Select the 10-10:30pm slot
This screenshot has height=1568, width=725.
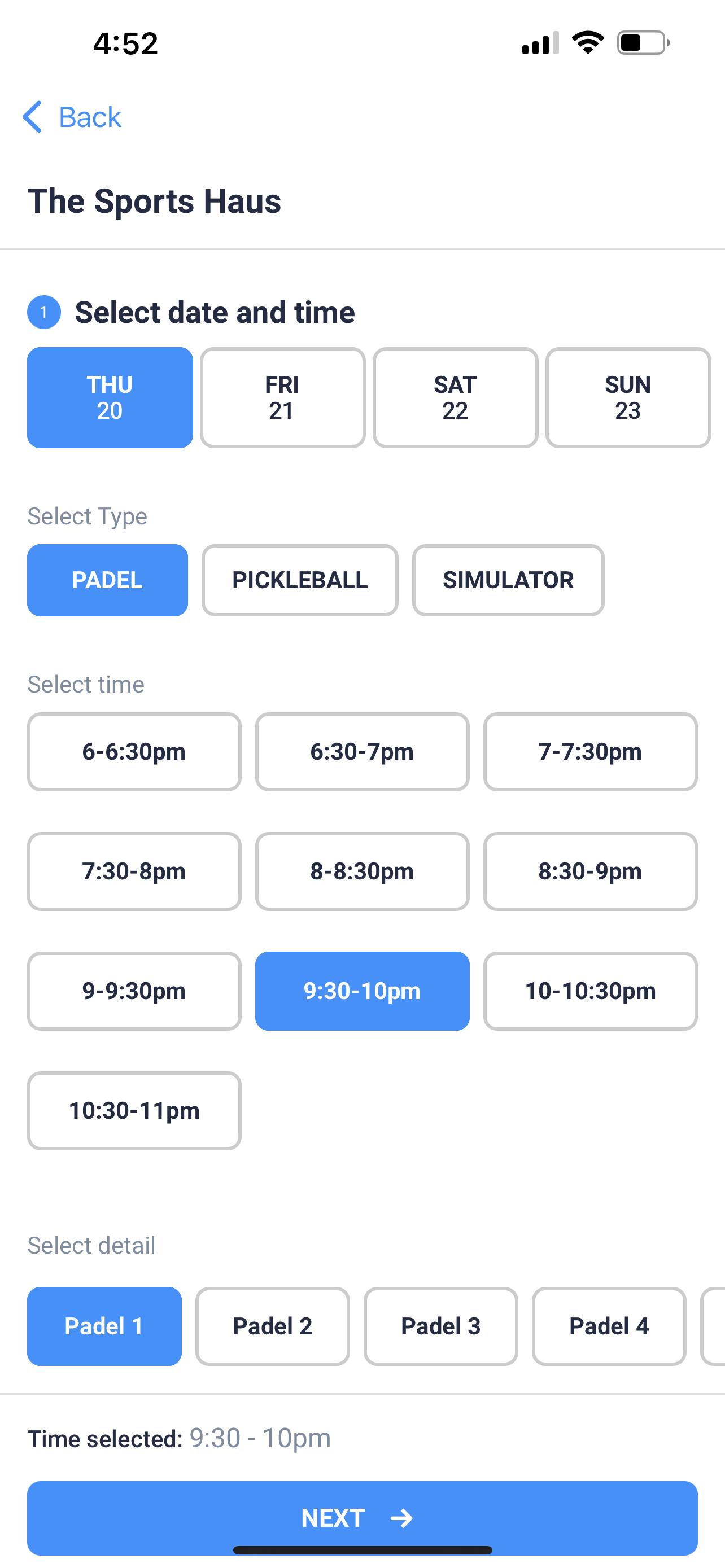click(591, 991)
